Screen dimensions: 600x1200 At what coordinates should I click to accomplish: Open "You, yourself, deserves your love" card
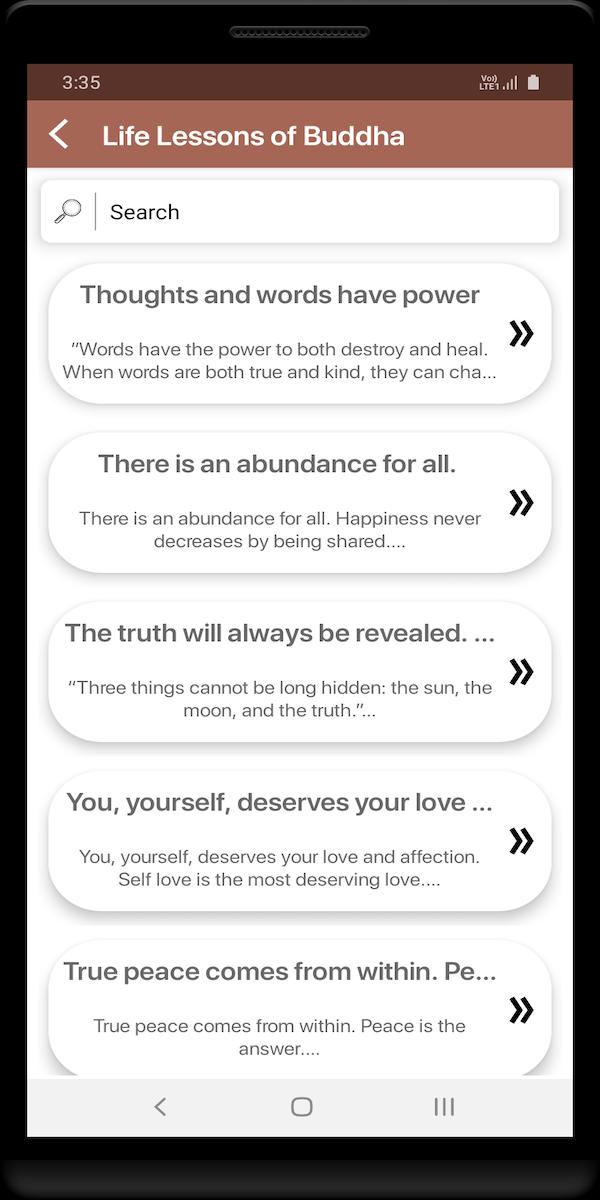pyautogui.click(x=299, y=840)
